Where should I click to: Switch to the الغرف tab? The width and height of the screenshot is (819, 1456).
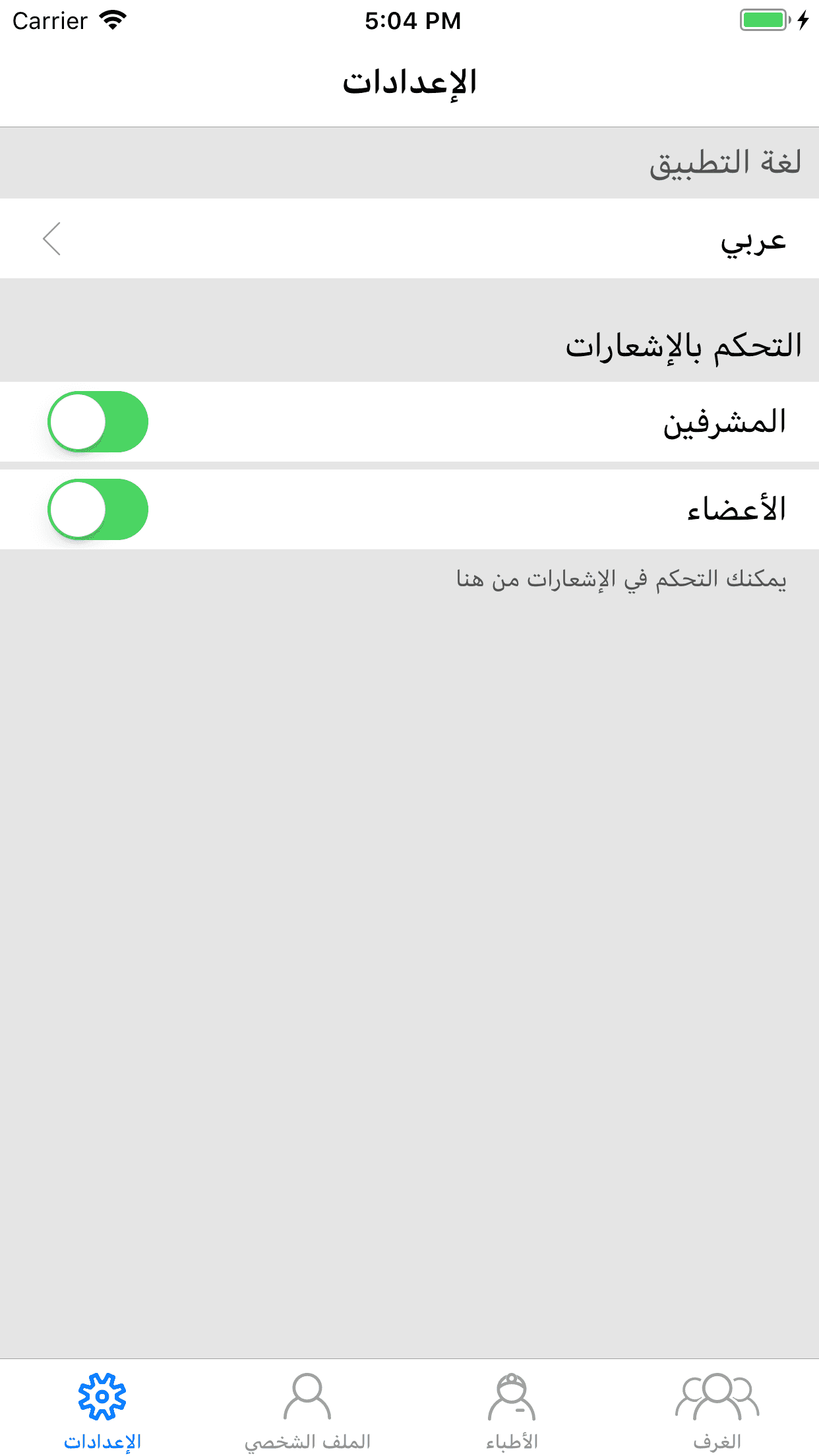717,1411
